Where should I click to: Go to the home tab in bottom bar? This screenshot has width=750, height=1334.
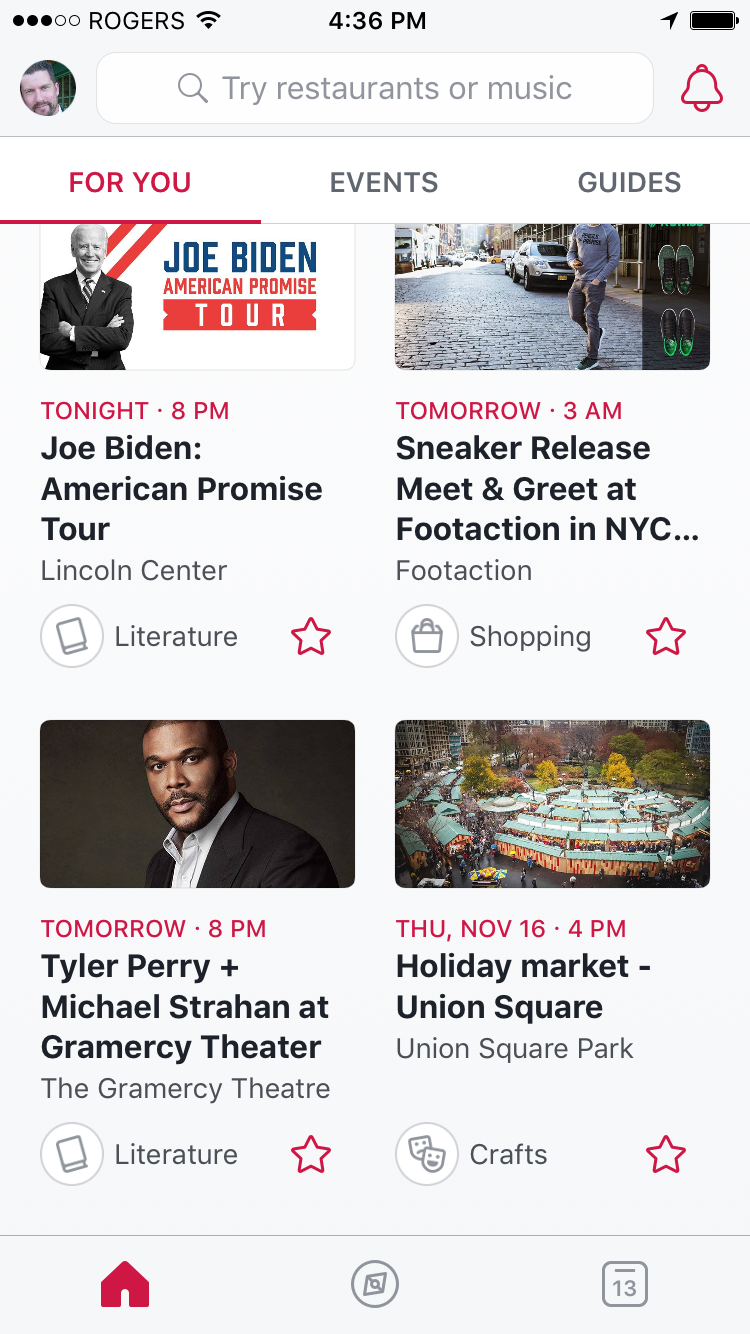point(125,1284)
